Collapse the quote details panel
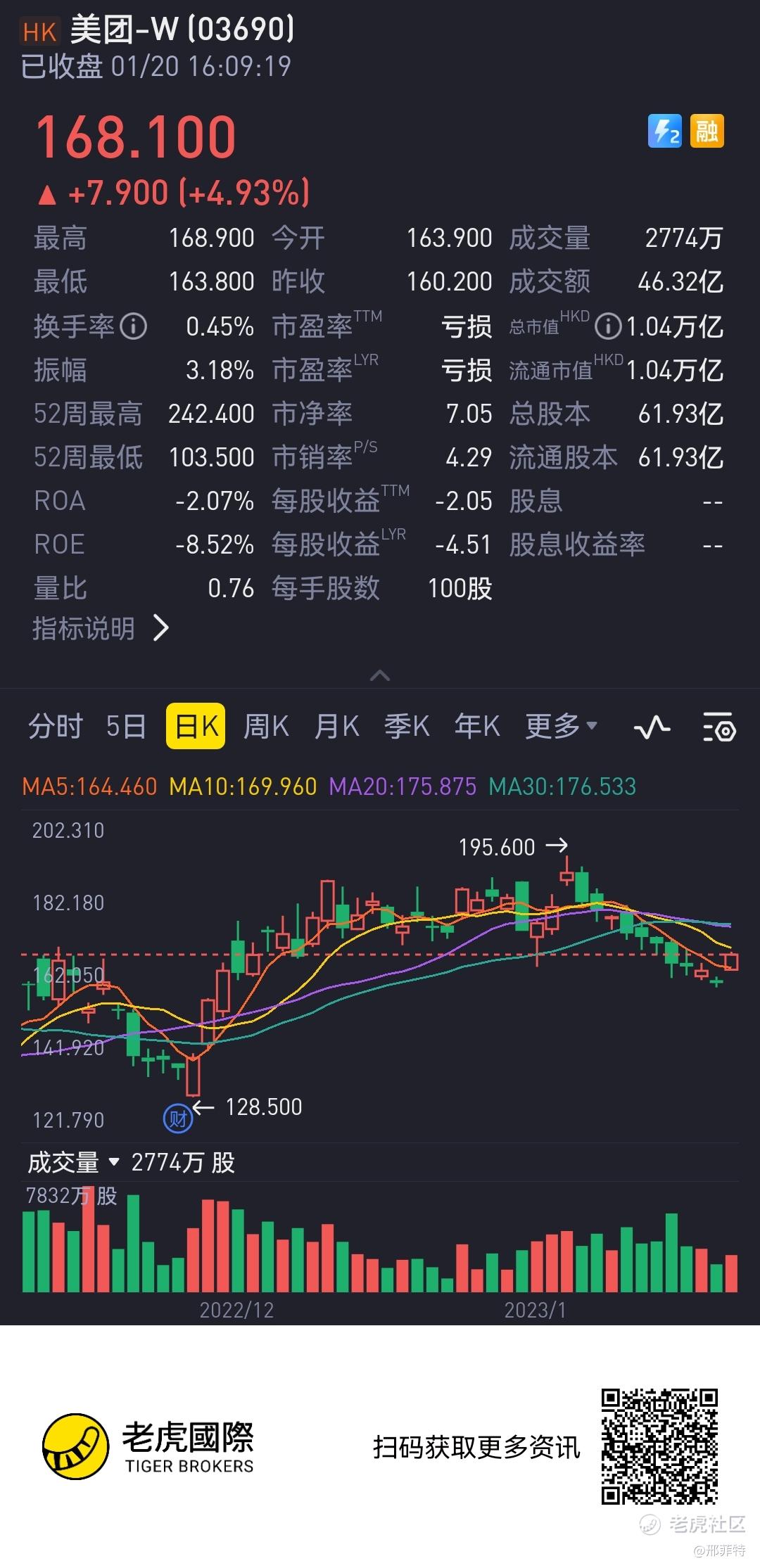 pos(380,676)
